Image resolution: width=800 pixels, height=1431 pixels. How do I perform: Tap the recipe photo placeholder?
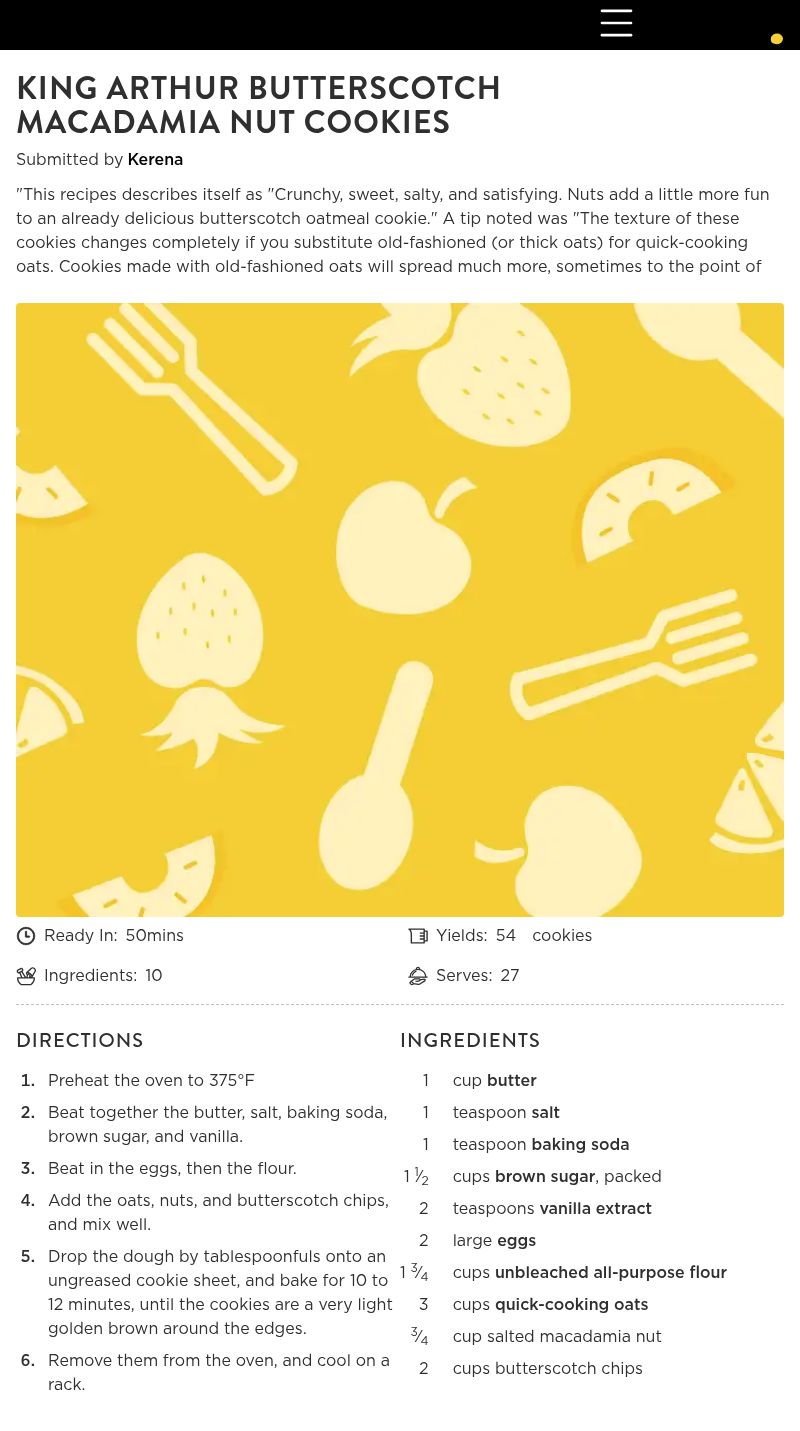[x=400, y=610]
